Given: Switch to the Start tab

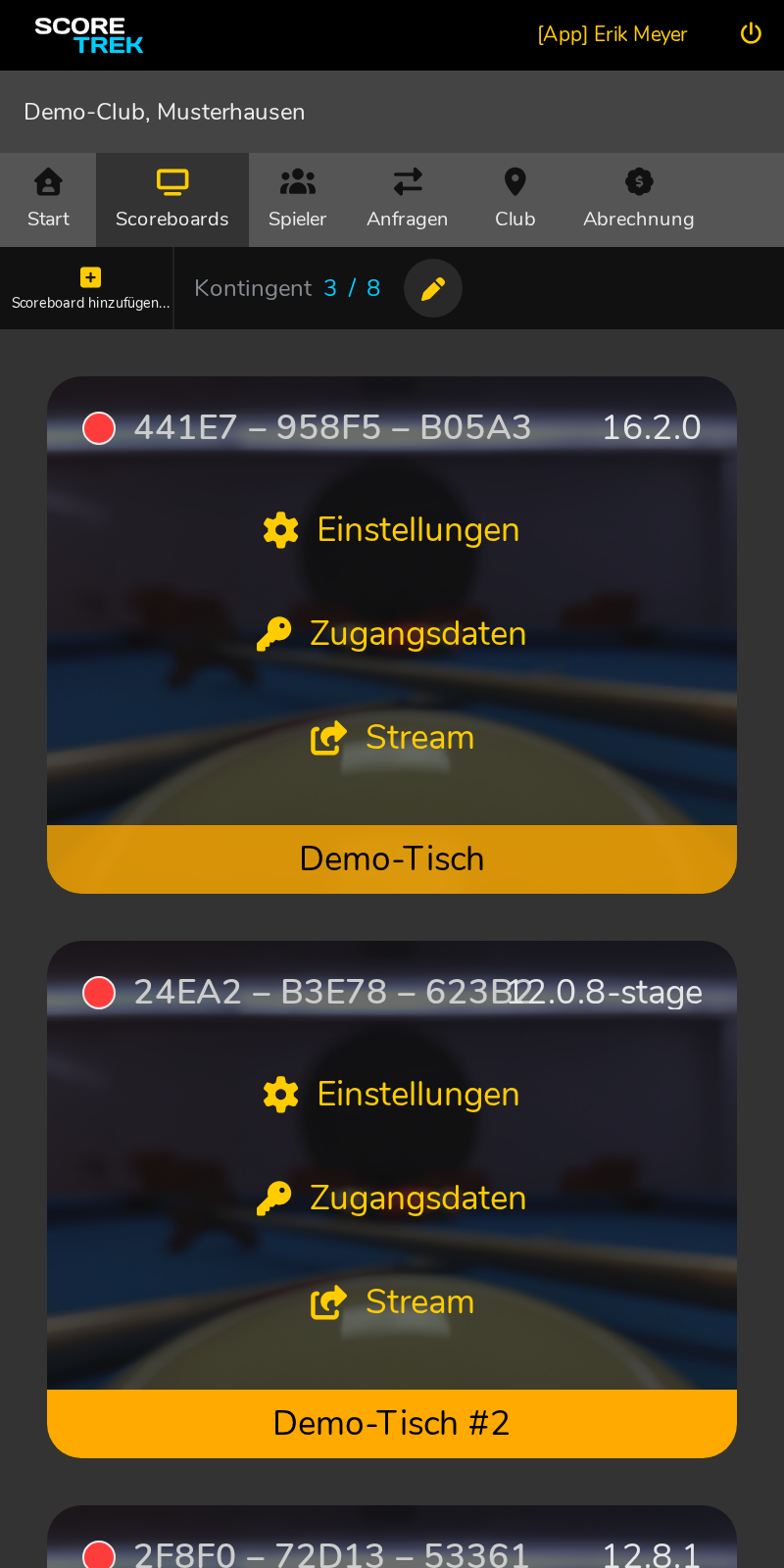Looking at the screenshot, I should click(48, 200).
